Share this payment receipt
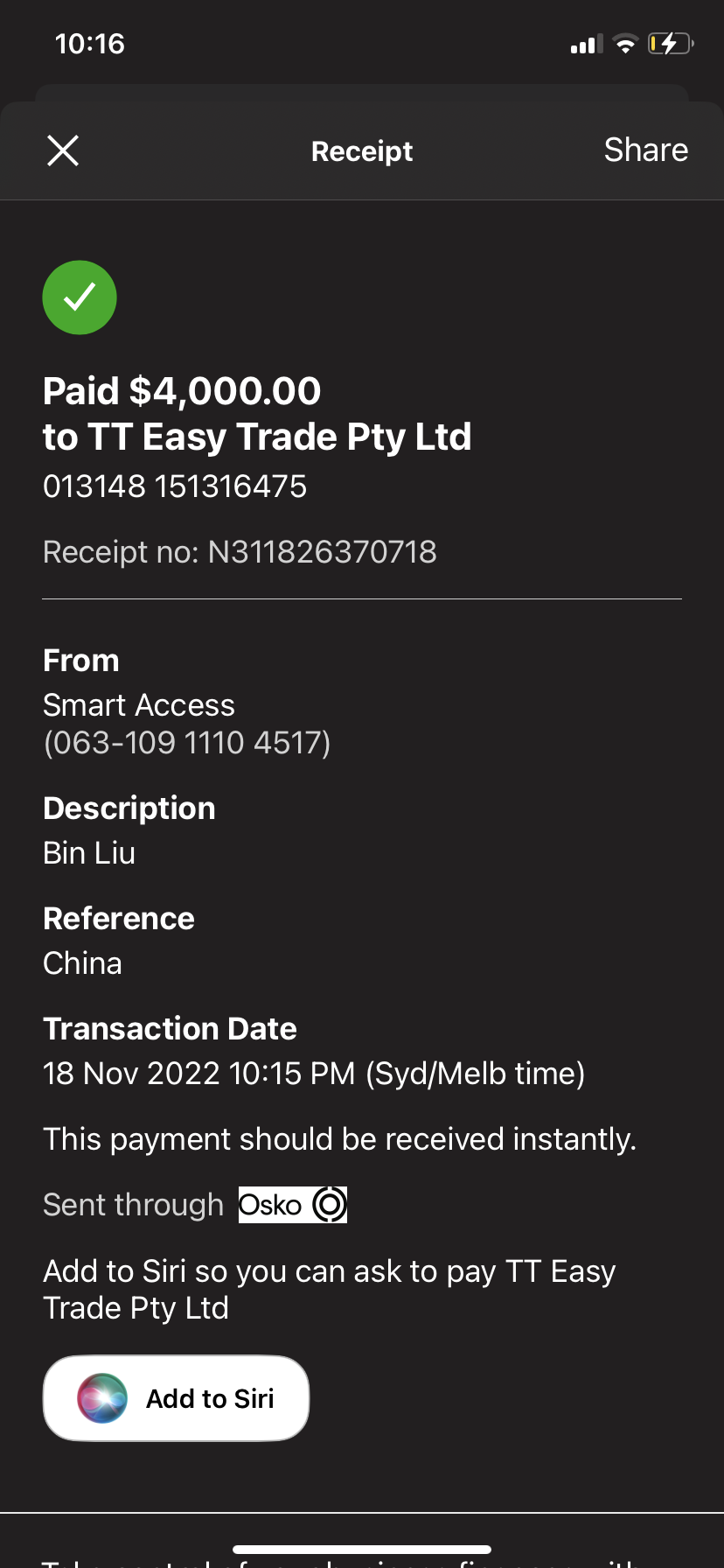 pyautogui.click(x=646, y=150)
